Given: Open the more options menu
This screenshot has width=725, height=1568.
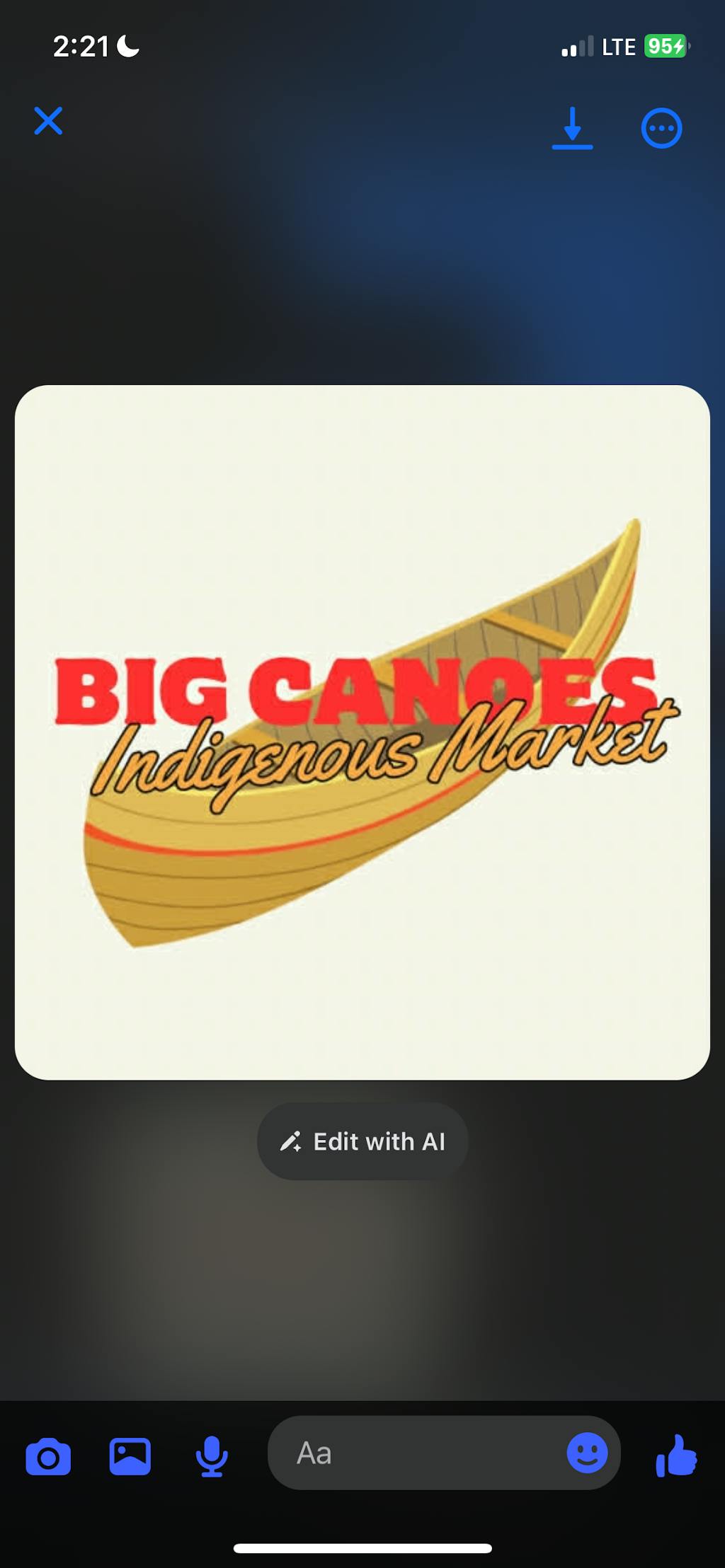Looking at the screenshot, I should coord(661,129).
